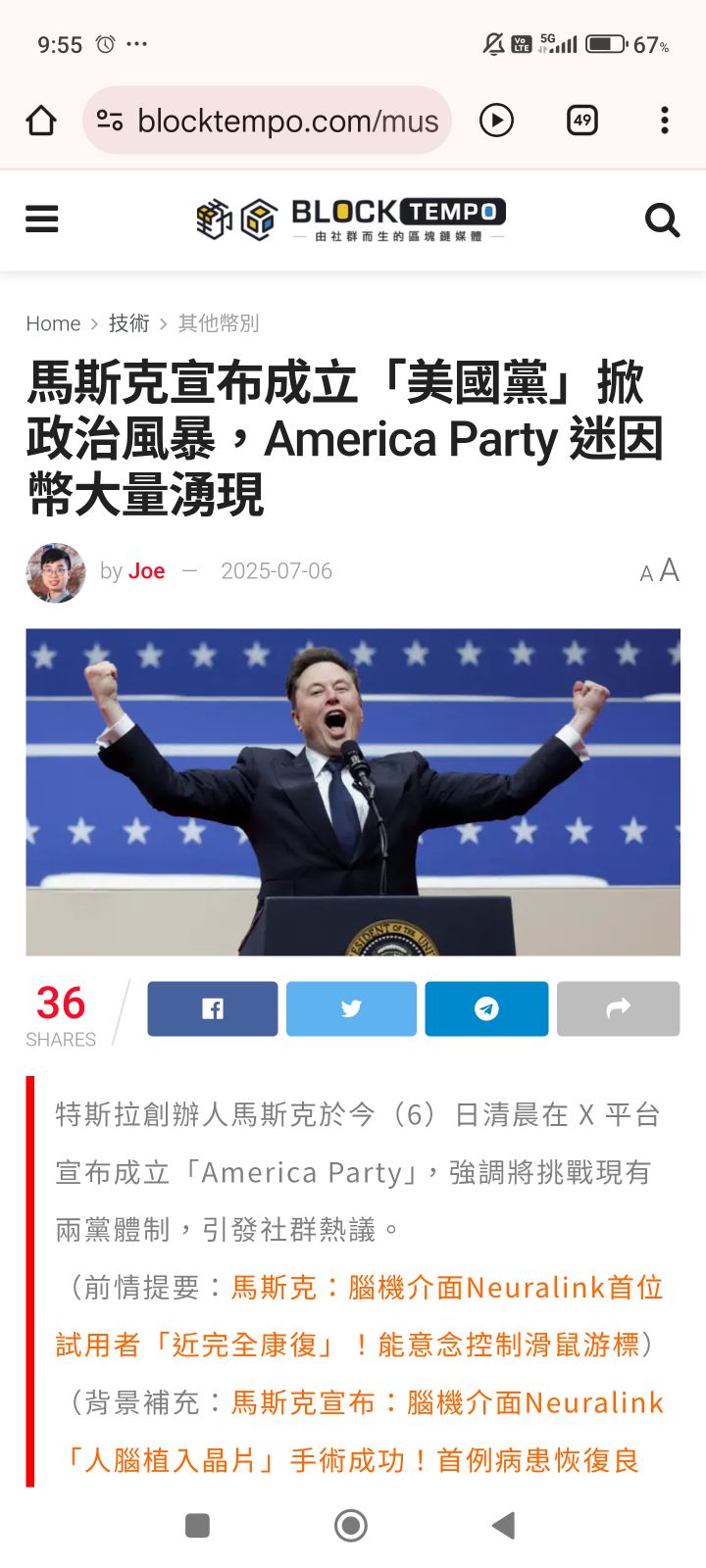Image resolution: width=706 pixels, height=1568 pixels.
Task: Open author Joe's profile
Action: point(146,571)
